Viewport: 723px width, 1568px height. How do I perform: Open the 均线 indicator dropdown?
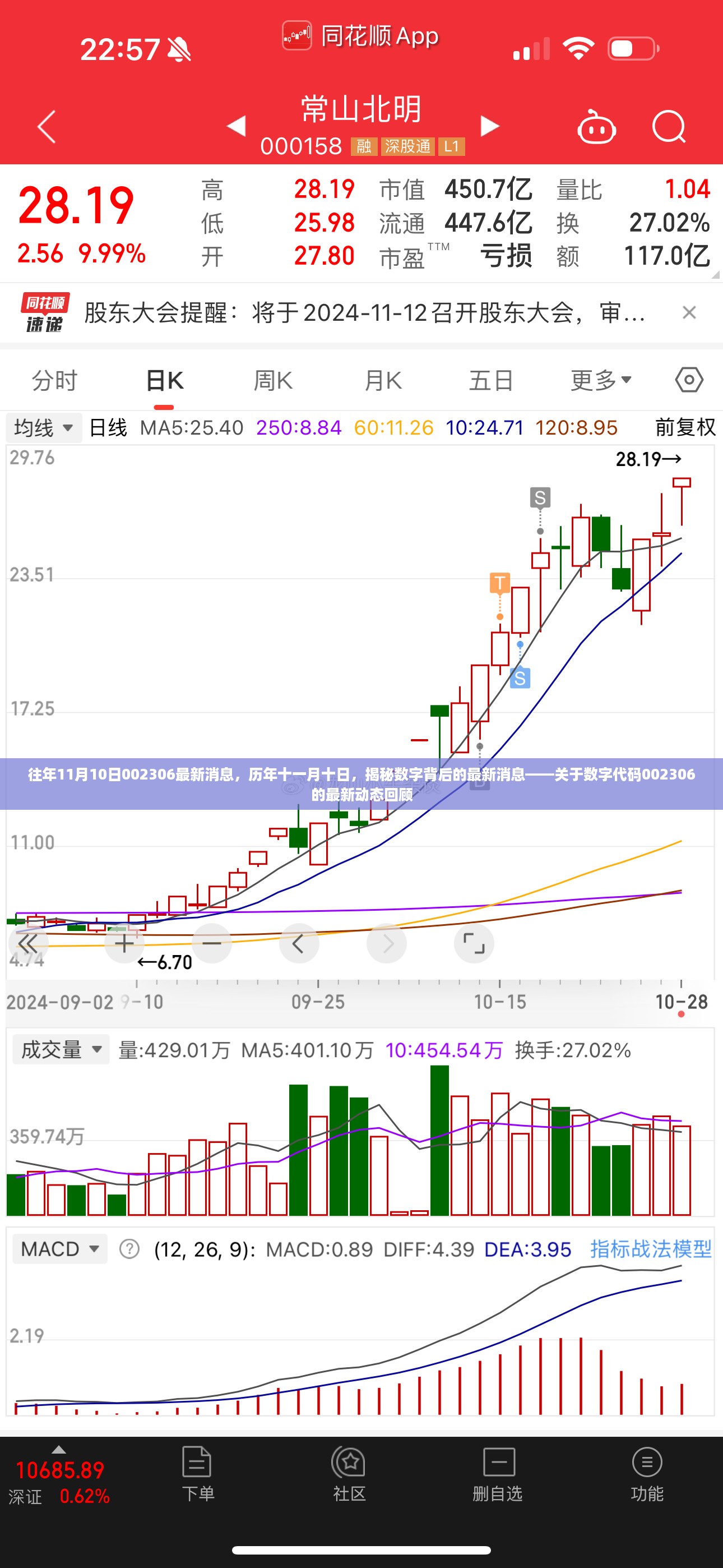point(43,427)
